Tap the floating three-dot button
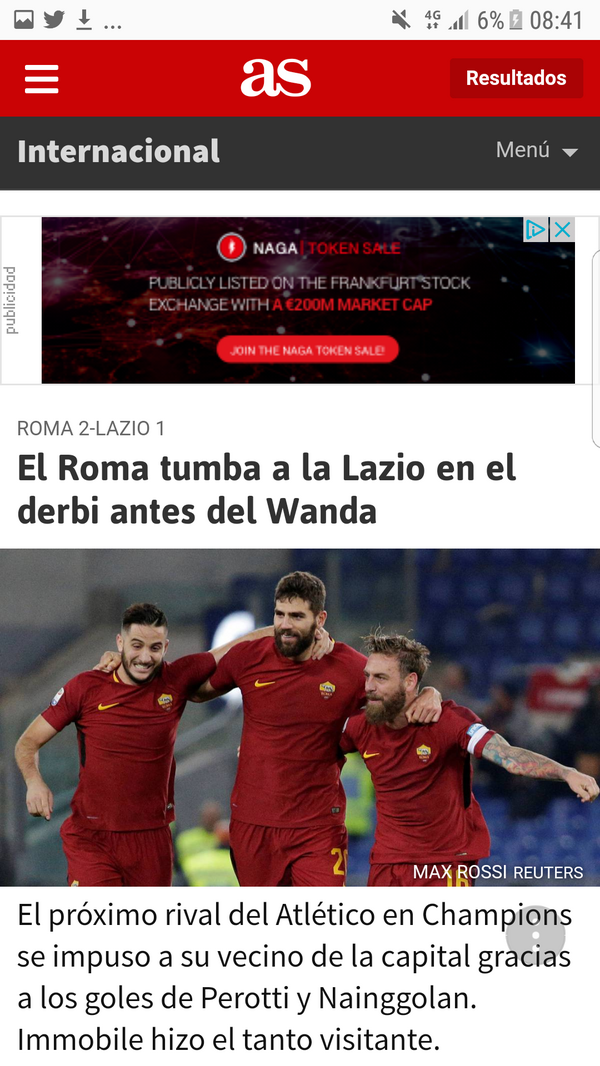600x1066 pixels. coord(535,935)
